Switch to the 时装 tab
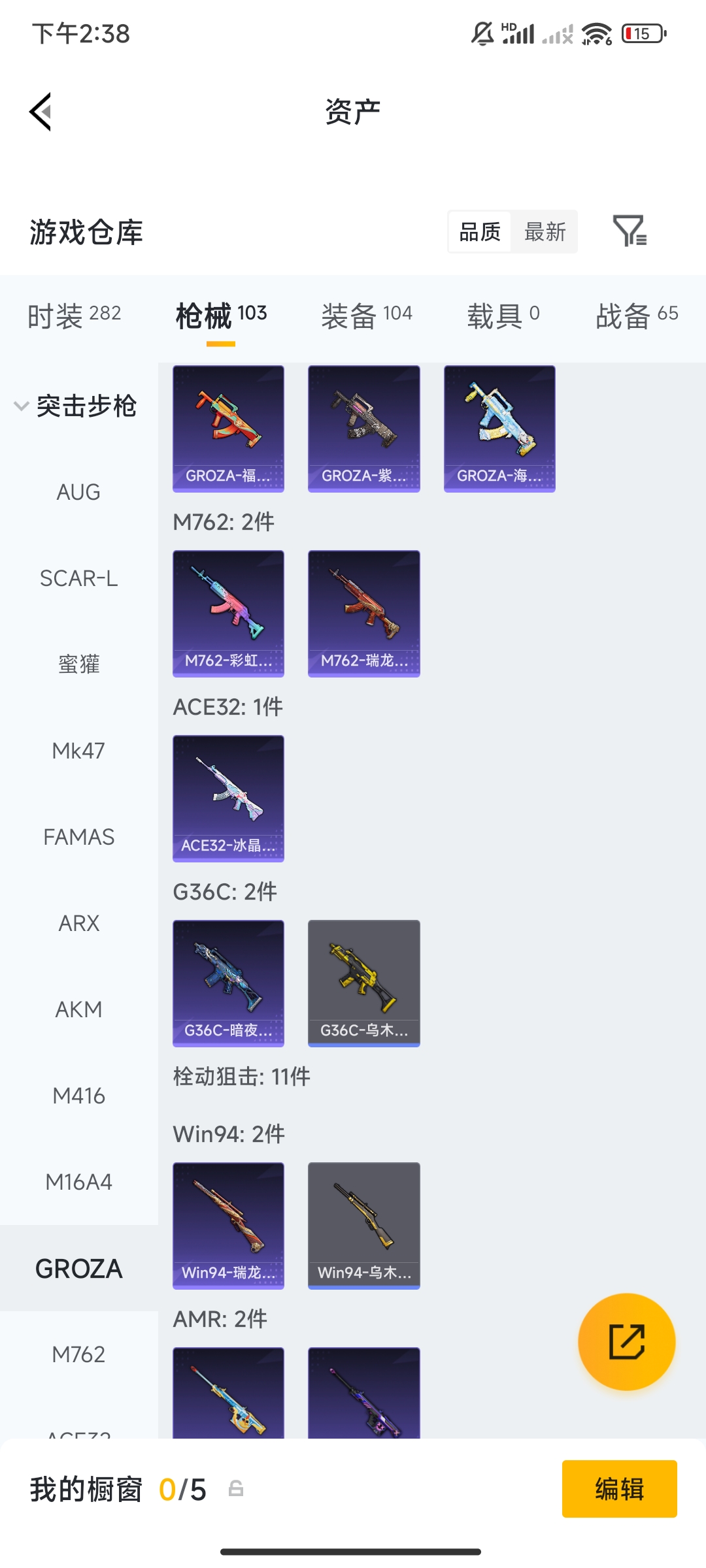706x1568 pixels. [x=74, y=315]
